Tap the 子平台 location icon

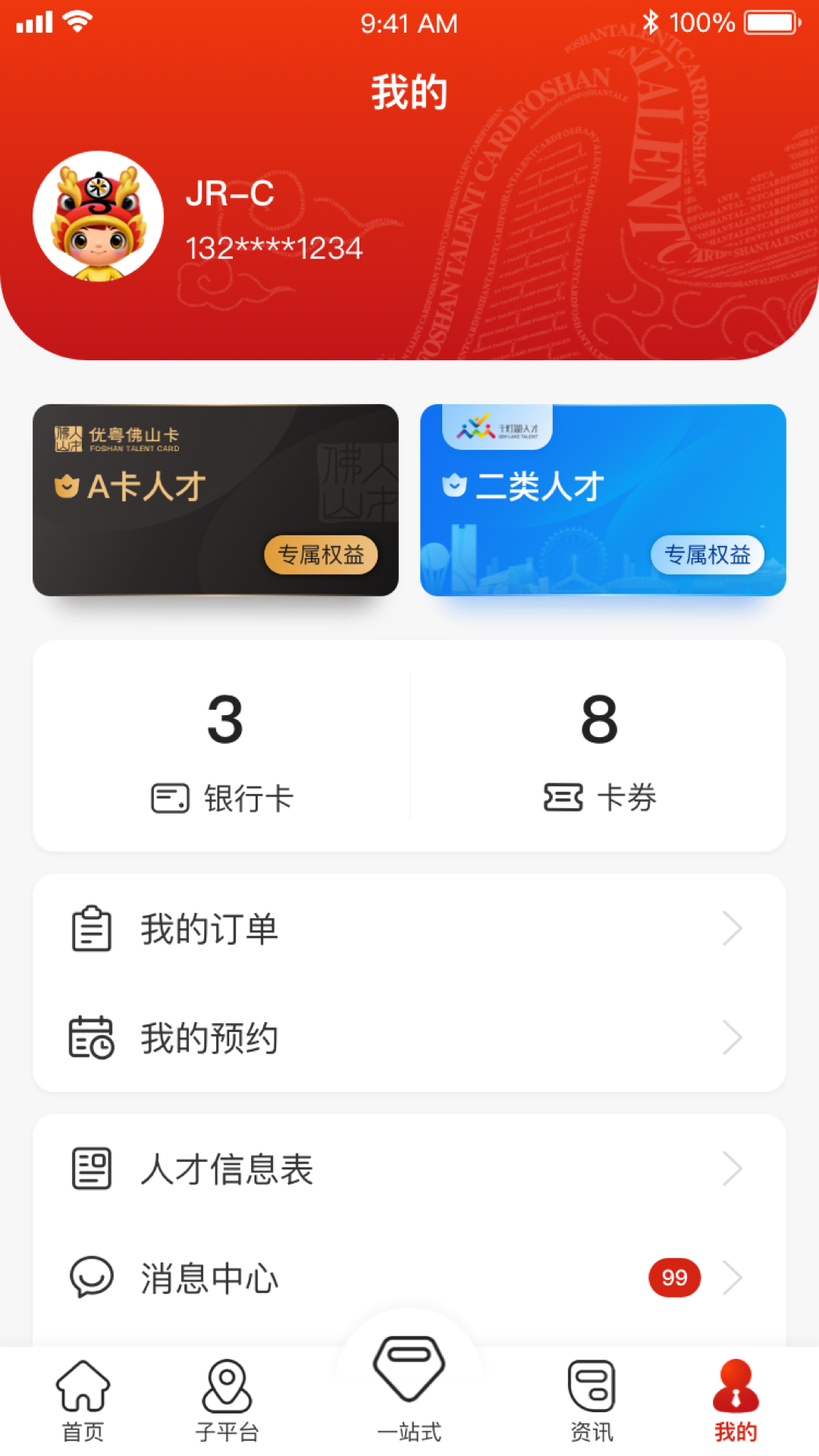(226, 1388)
